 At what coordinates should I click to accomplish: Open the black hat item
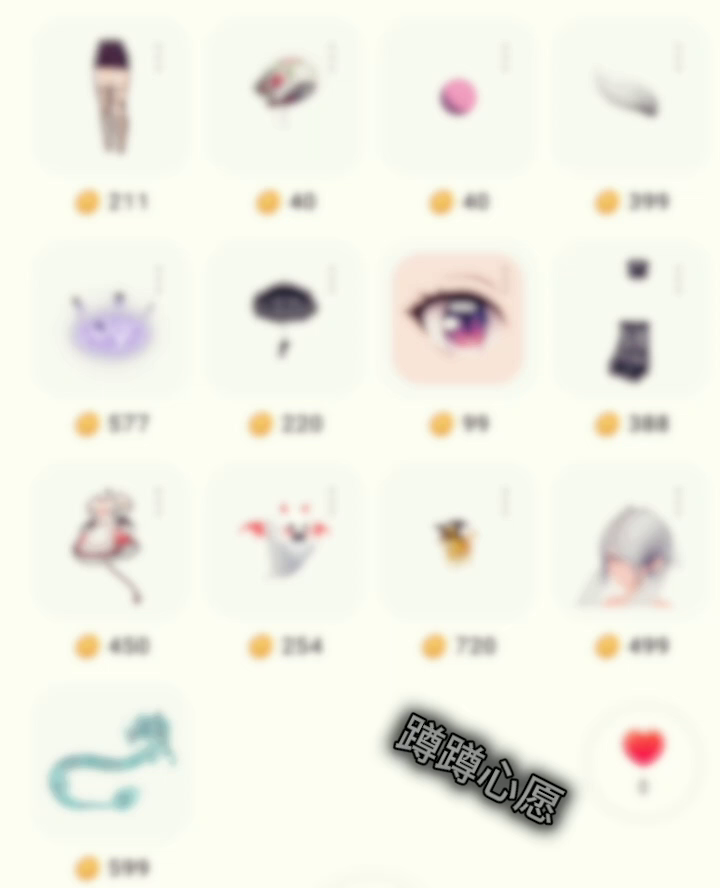[x=285, y=318]
